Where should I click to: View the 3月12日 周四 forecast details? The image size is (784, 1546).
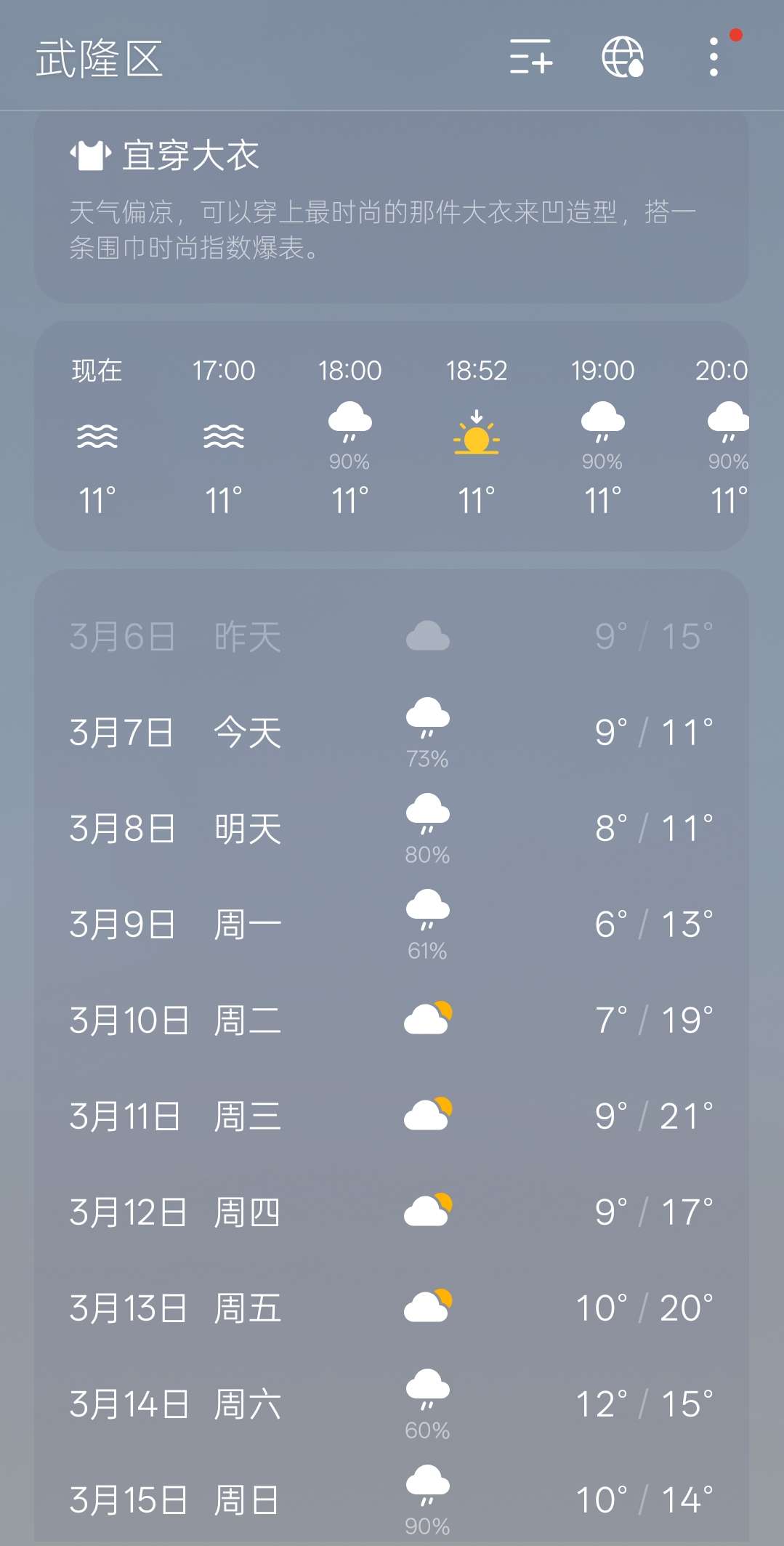point(391,1212)
